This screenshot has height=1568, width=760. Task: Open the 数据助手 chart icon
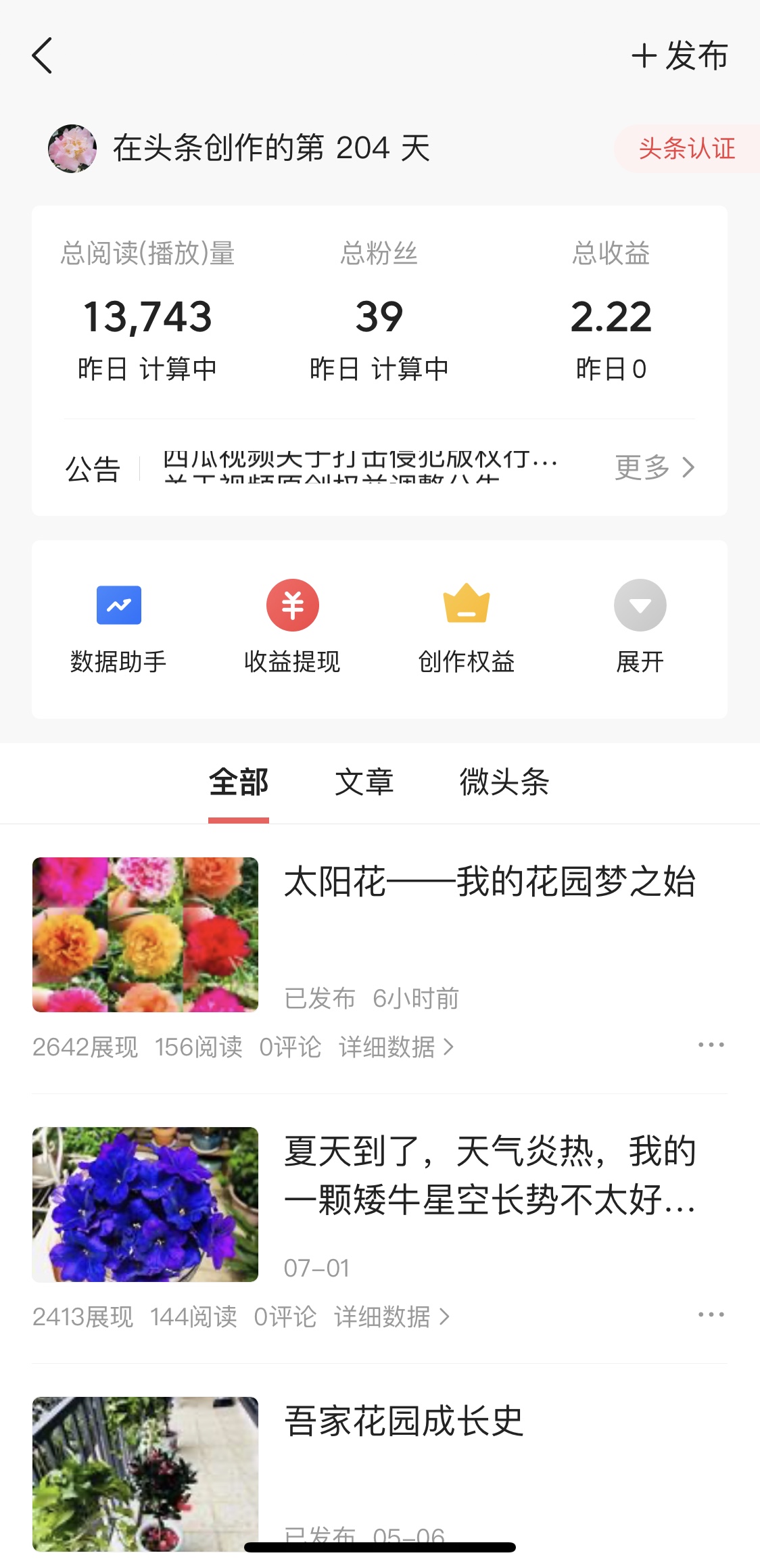click(x=118, y=605)
